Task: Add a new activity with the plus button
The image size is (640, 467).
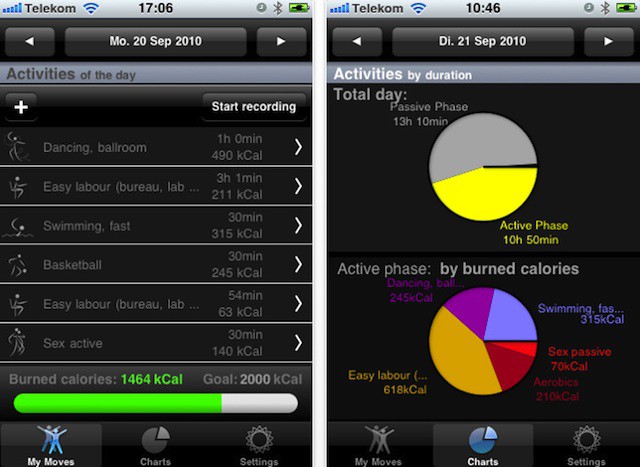Action: (x=22, y=106)
